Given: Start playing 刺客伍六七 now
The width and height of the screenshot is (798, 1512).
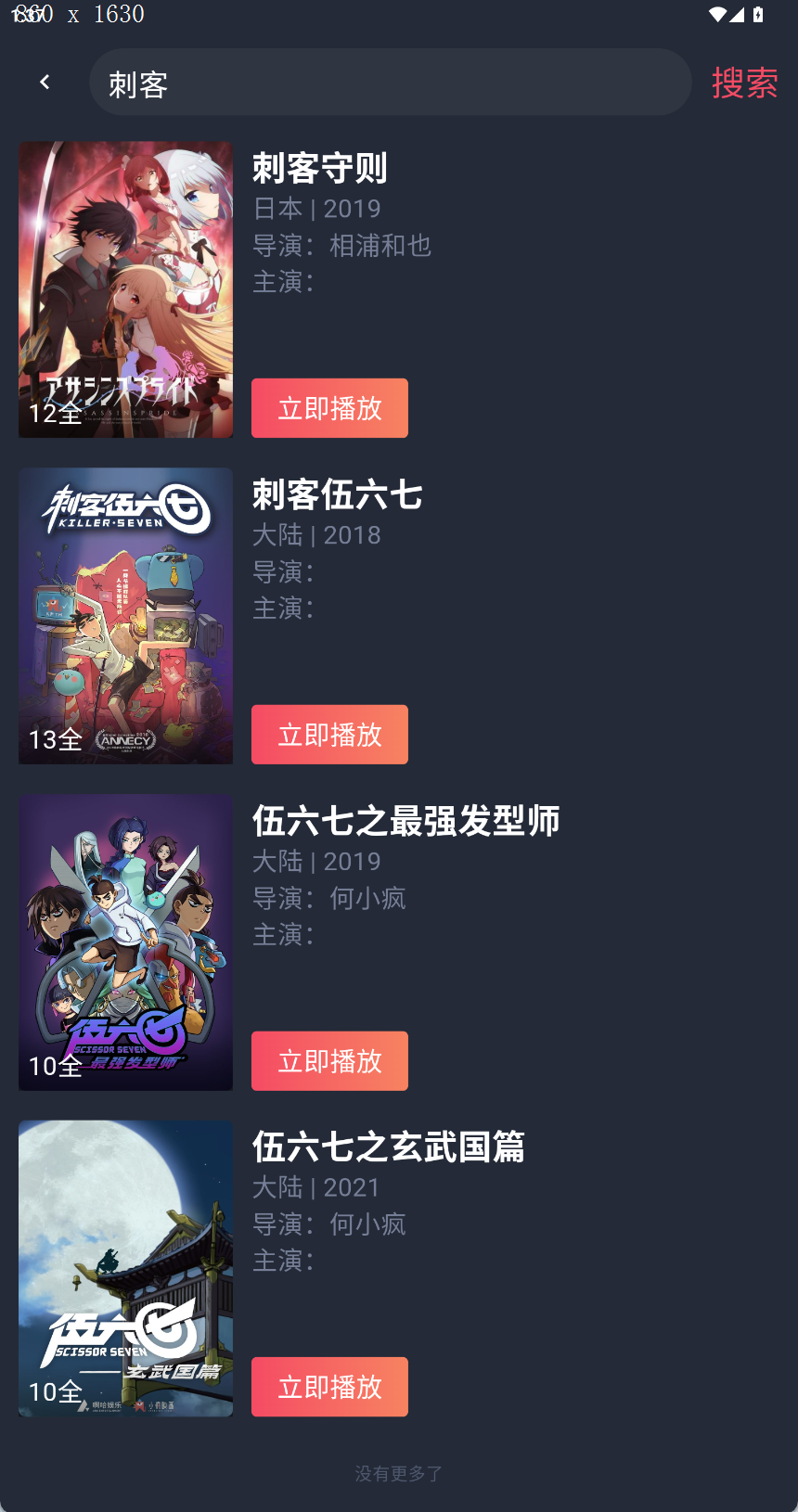Looking at the screenshot, I should coord(329,735).
